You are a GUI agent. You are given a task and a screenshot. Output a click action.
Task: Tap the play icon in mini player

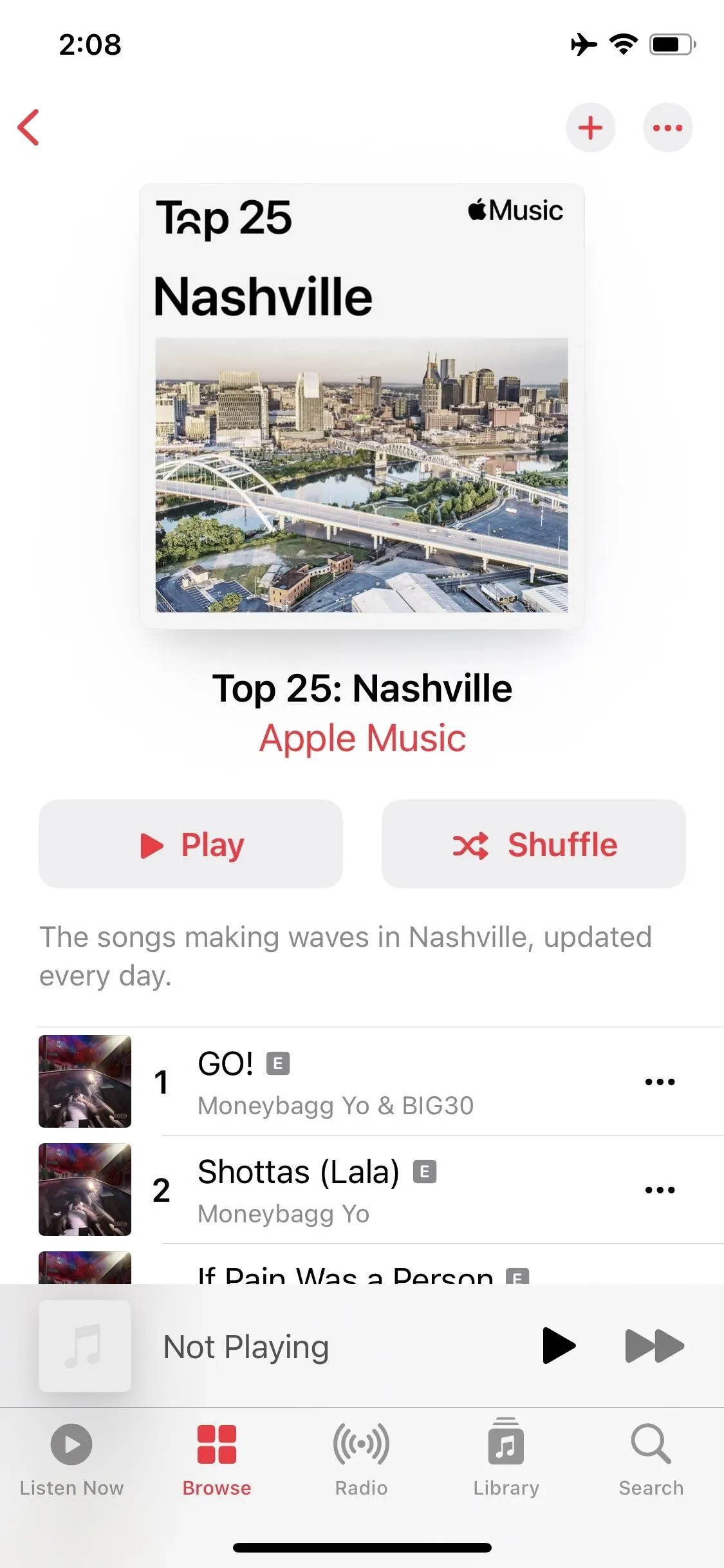(558, 1345)
